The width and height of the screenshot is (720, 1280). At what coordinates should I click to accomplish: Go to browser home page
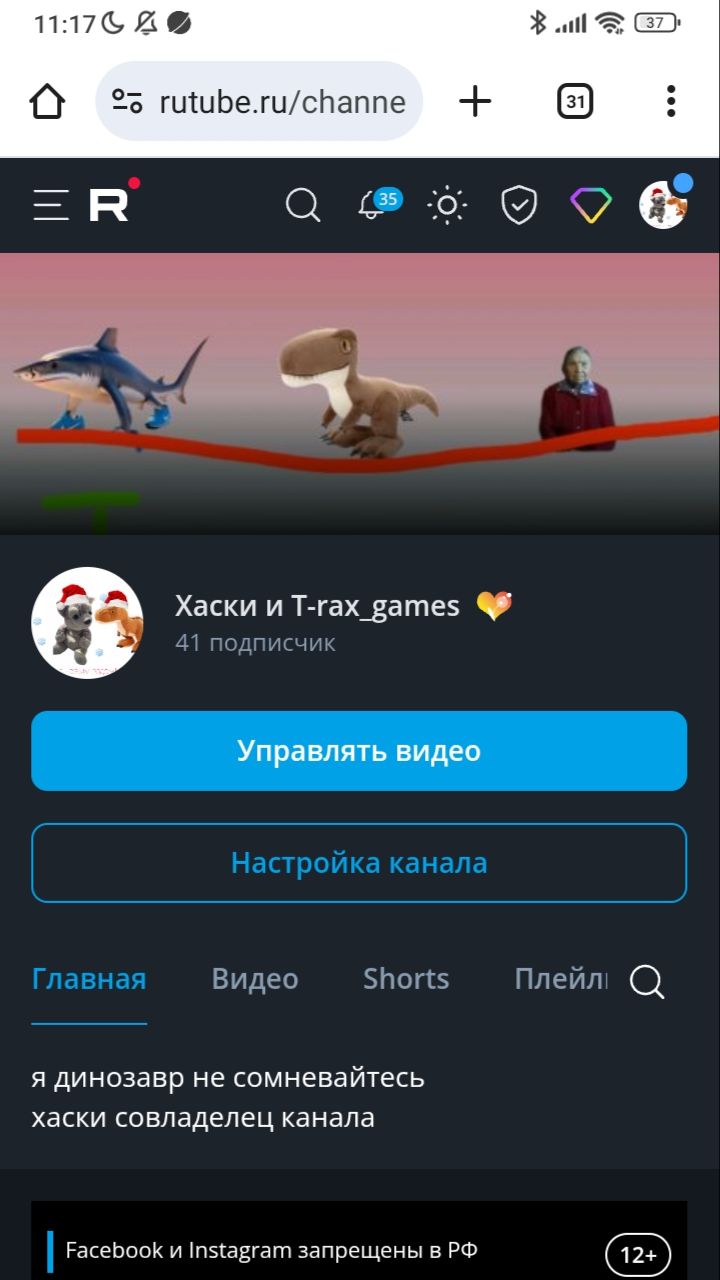tap(47, 101)
